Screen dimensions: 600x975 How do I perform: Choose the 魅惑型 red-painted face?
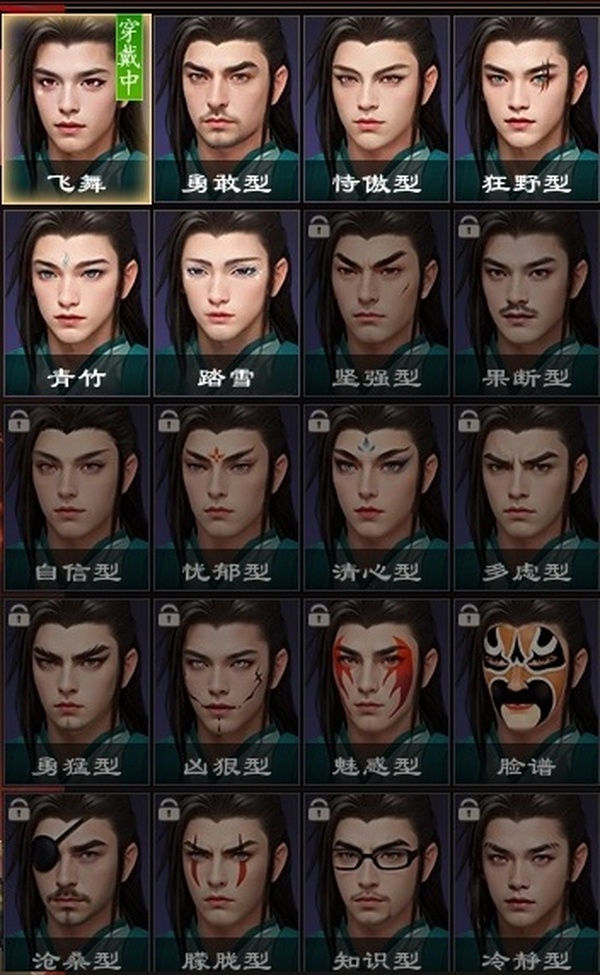(377, 690)
